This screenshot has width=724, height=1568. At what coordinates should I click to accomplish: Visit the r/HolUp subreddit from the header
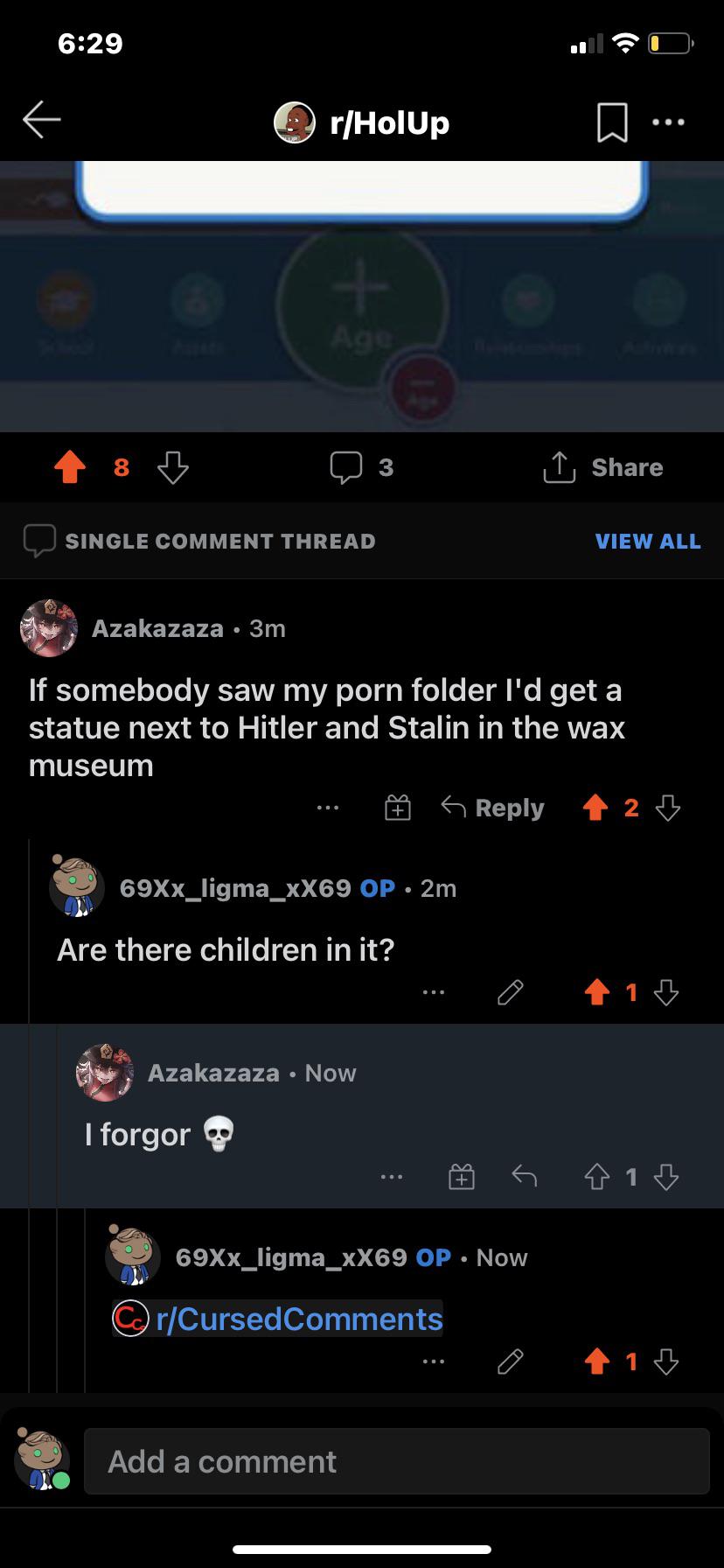pos(388,122)
